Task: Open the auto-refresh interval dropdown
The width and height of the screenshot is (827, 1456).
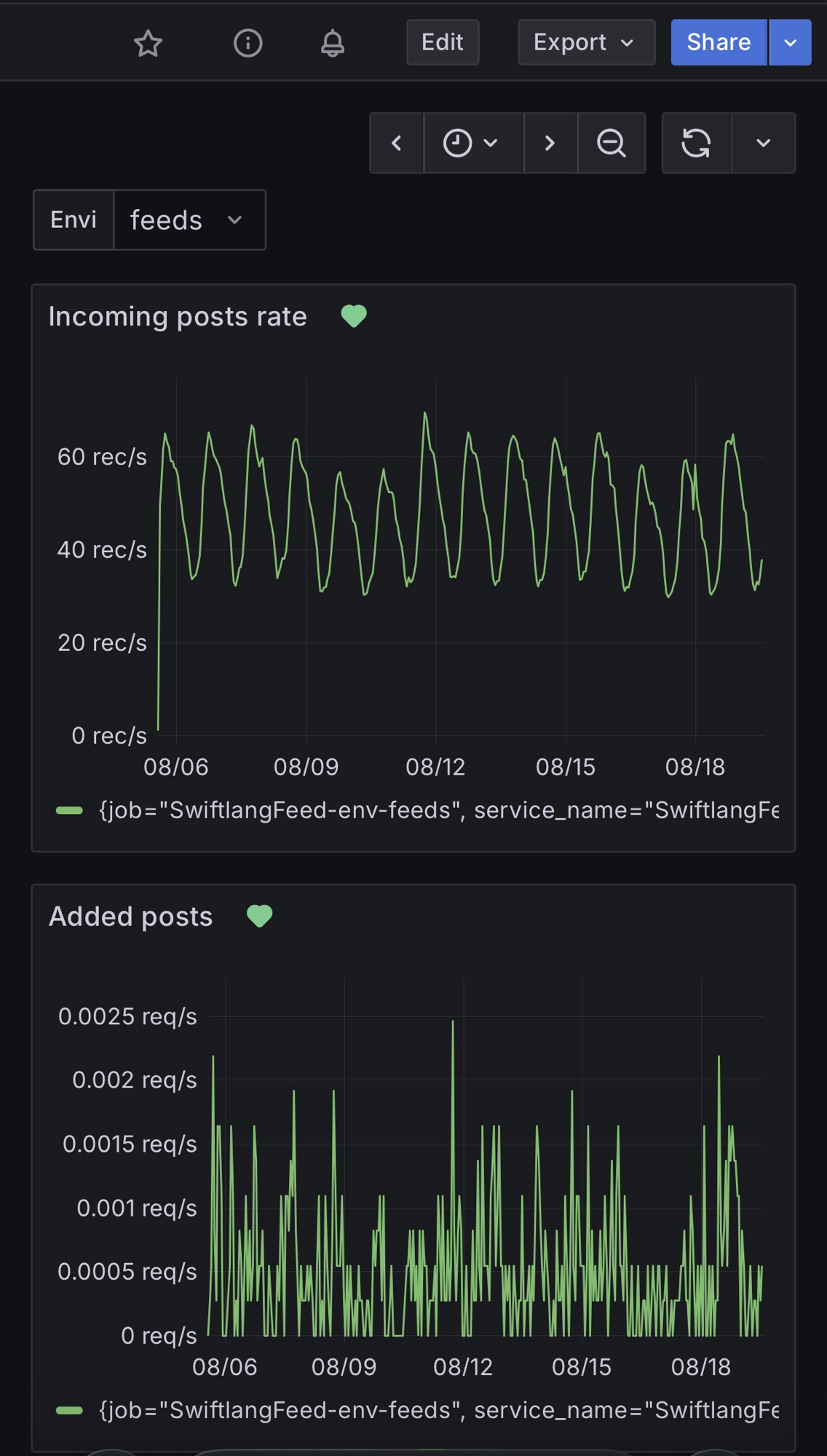Action: pos(763,143)
